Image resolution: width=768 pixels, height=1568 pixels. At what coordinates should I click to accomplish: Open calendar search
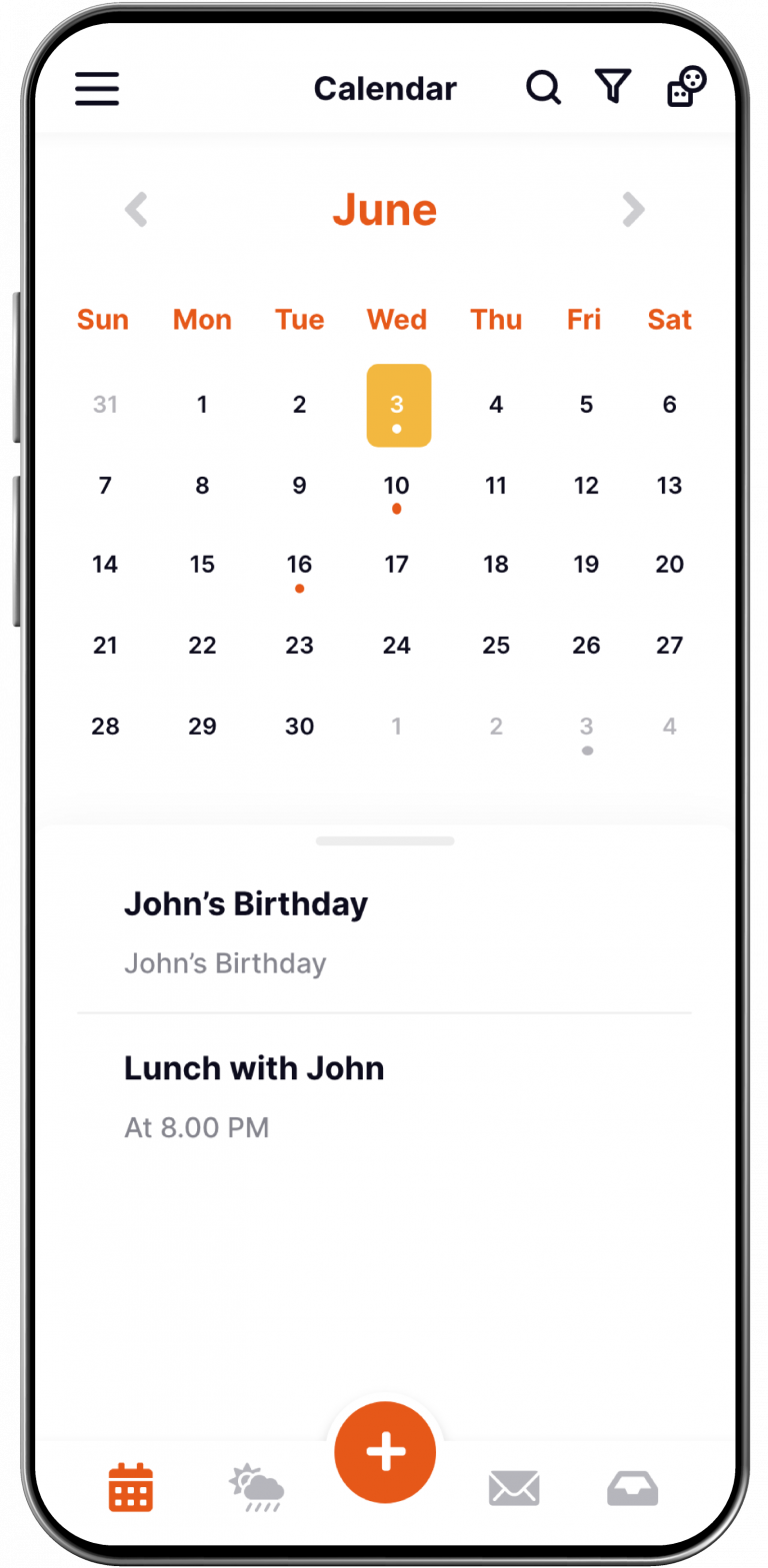(543, 88)
